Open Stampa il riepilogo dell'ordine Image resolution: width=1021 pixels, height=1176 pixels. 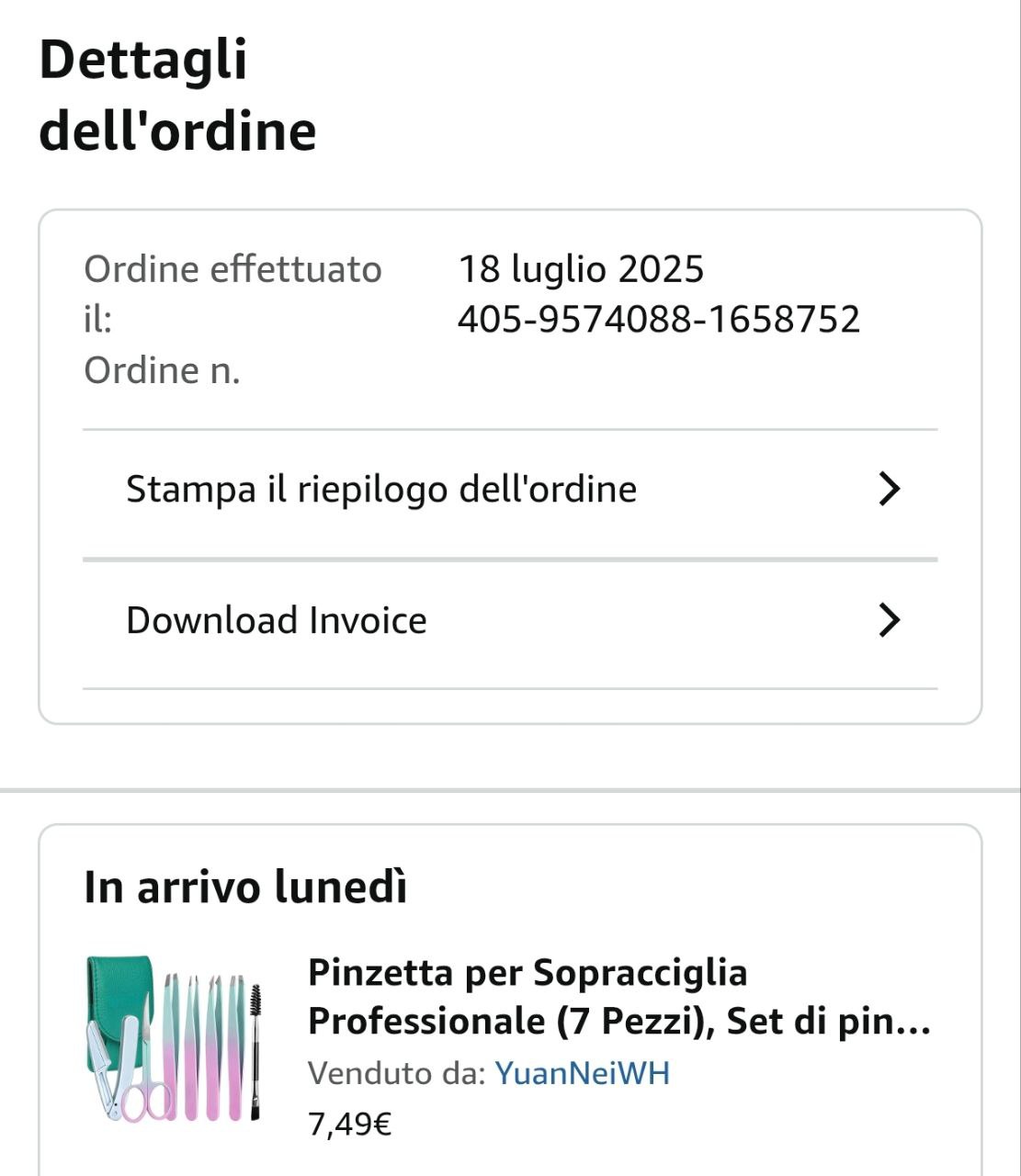pyautogui.click(x=510, y=490)
